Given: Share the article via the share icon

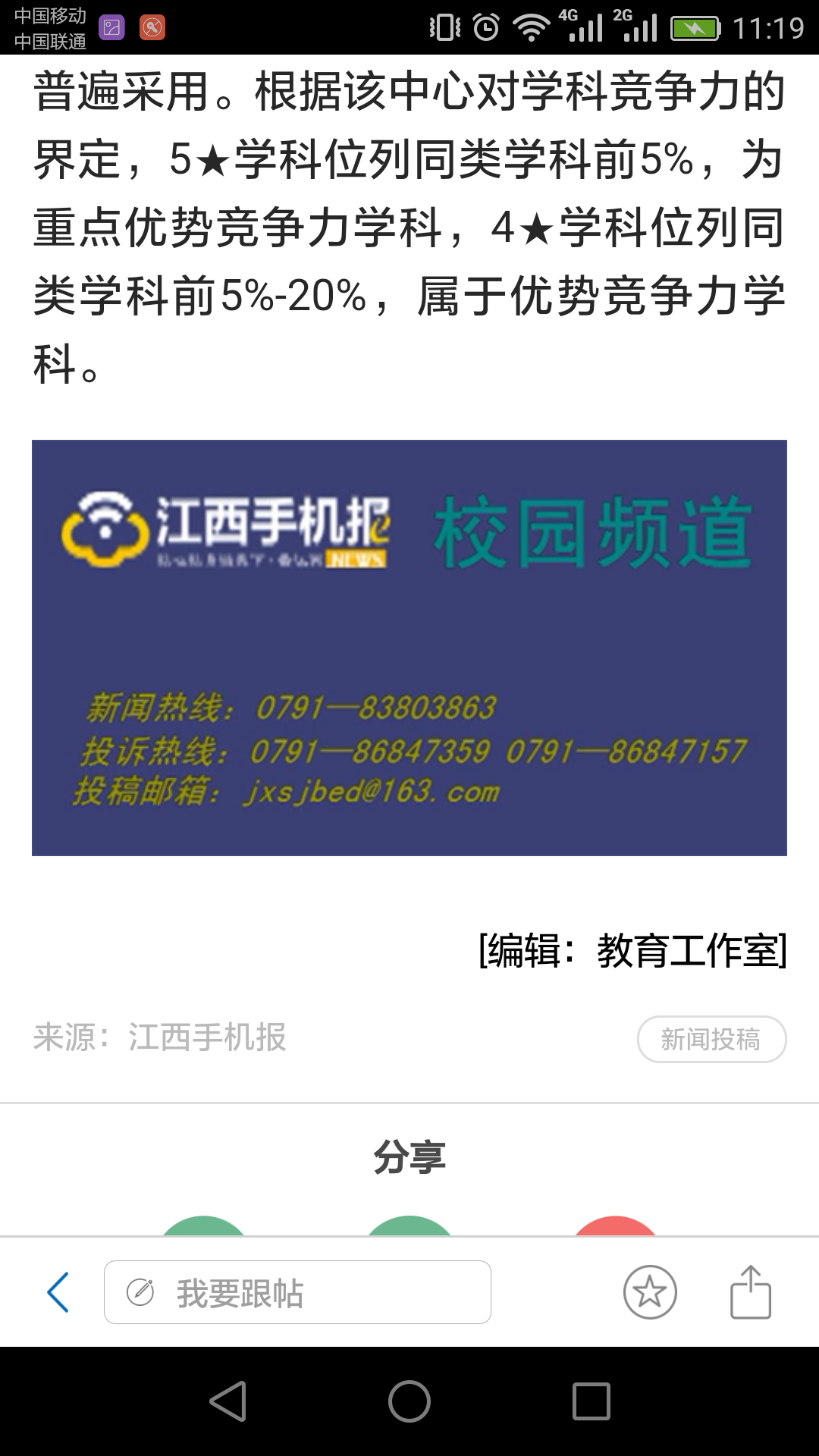Looking at the screenshot, I should tap(750, 1292).
